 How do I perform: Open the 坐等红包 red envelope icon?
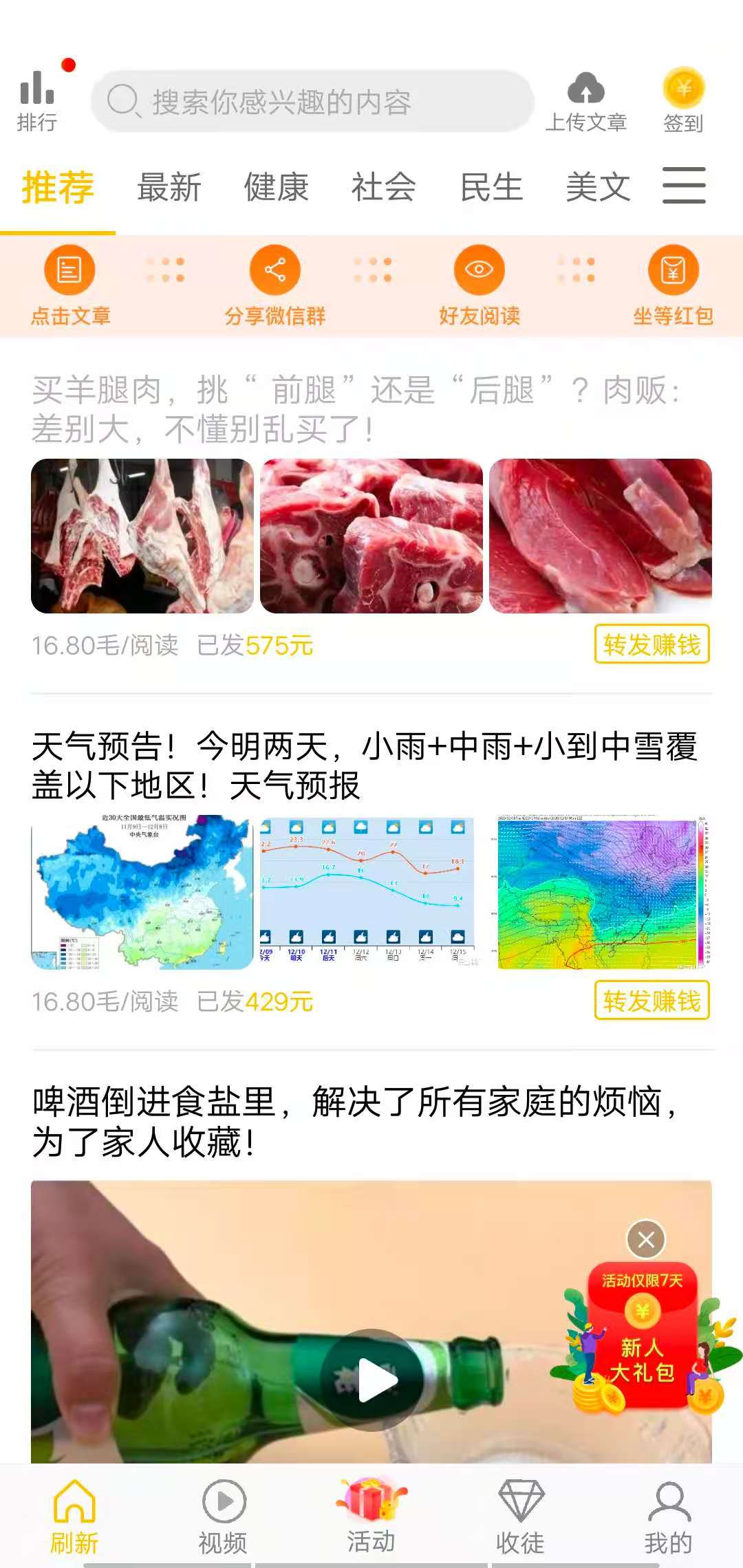(674, 272)
